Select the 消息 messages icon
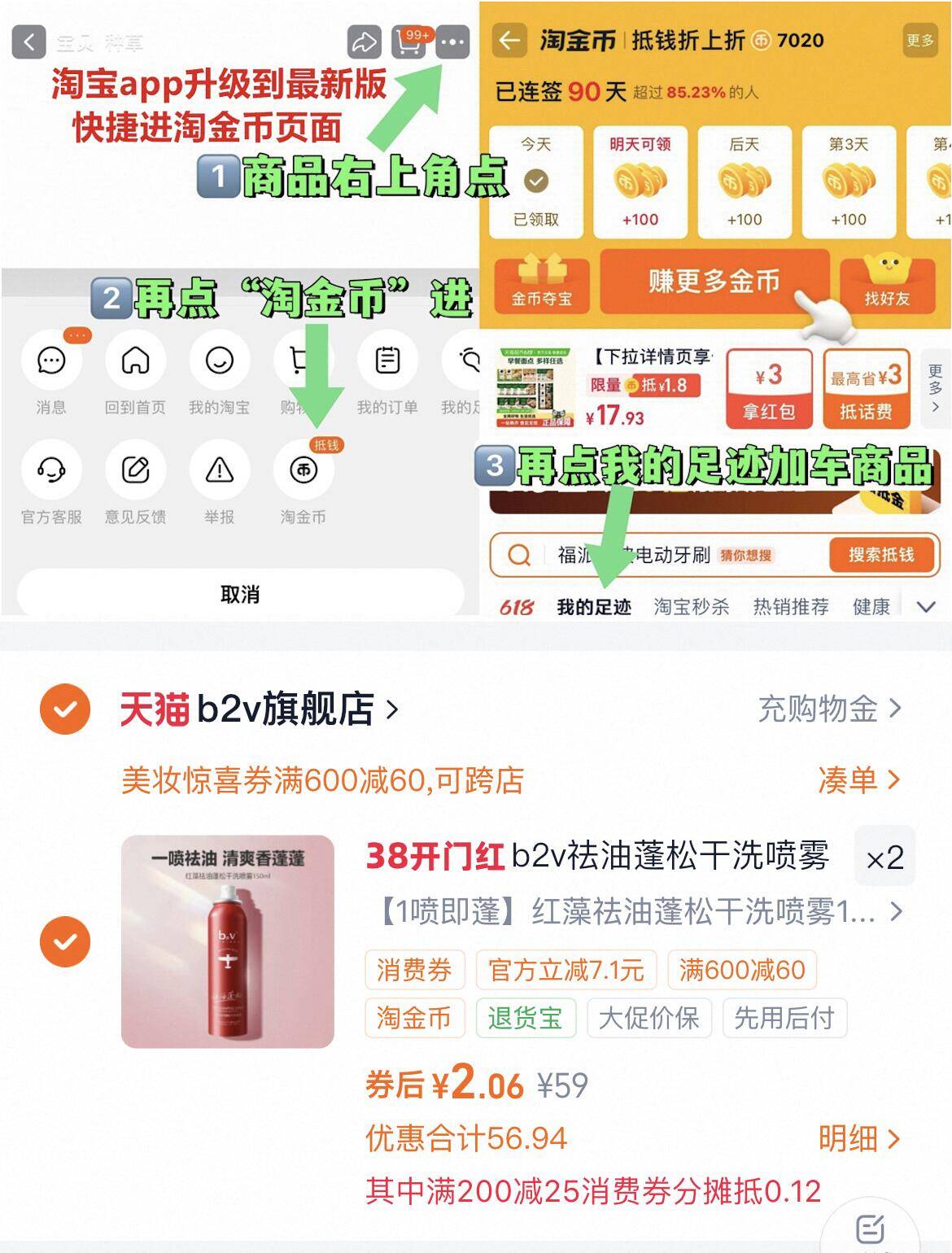The height and width of the screenshot is (1253, 952). (51, 361)
